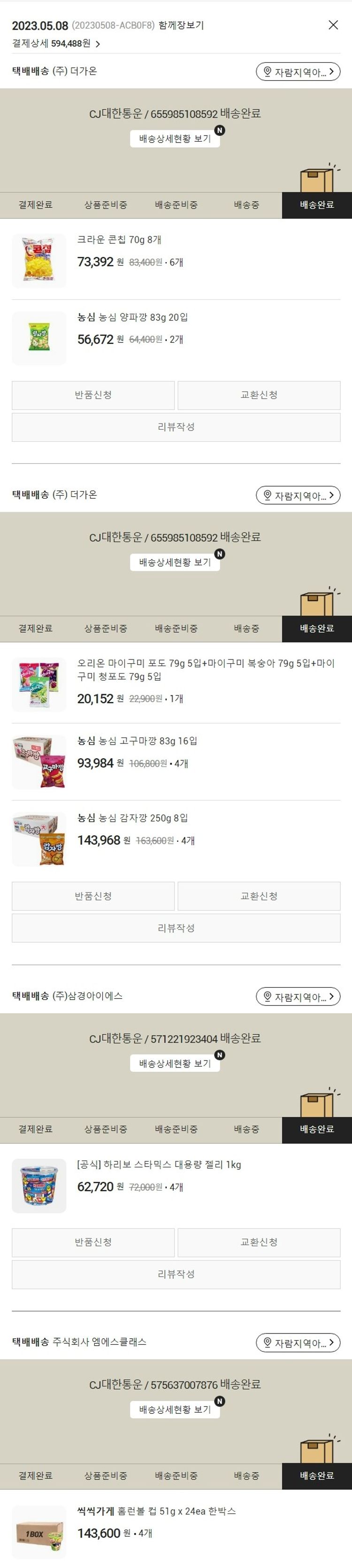The width and height of the screenshot is (352, 1568).
Task: Request 교환신청 for 콘칩 and 양파깡 order
Action: coord(259,395)
